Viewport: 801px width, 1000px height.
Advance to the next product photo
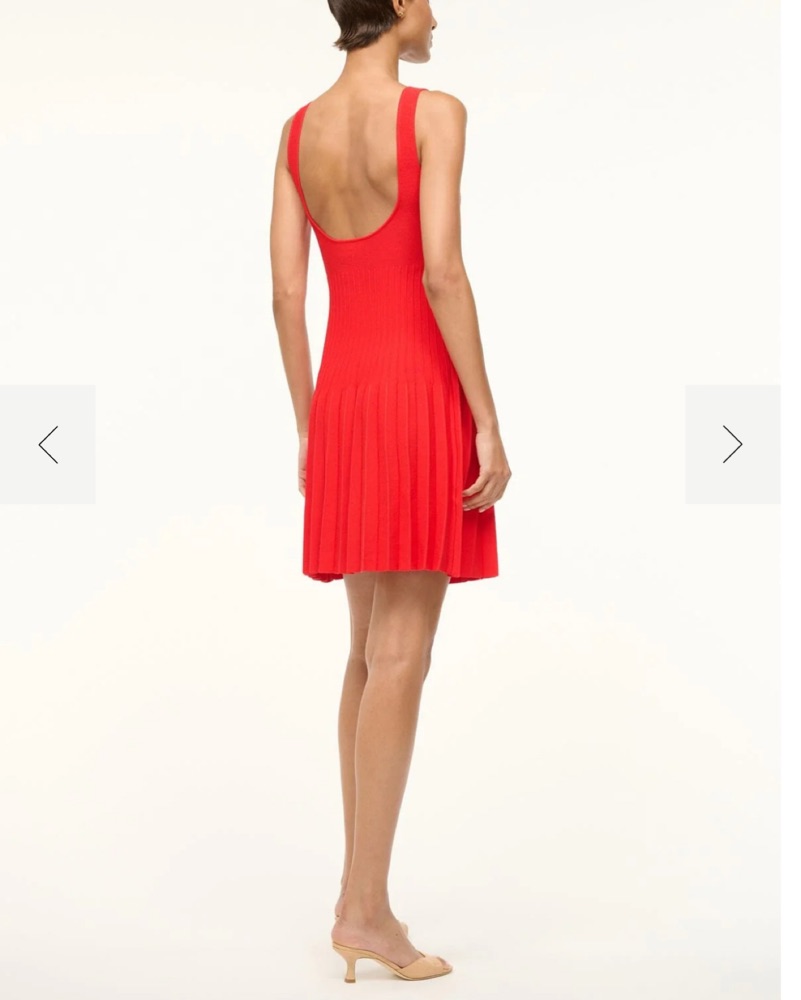(x=732, y=444)
